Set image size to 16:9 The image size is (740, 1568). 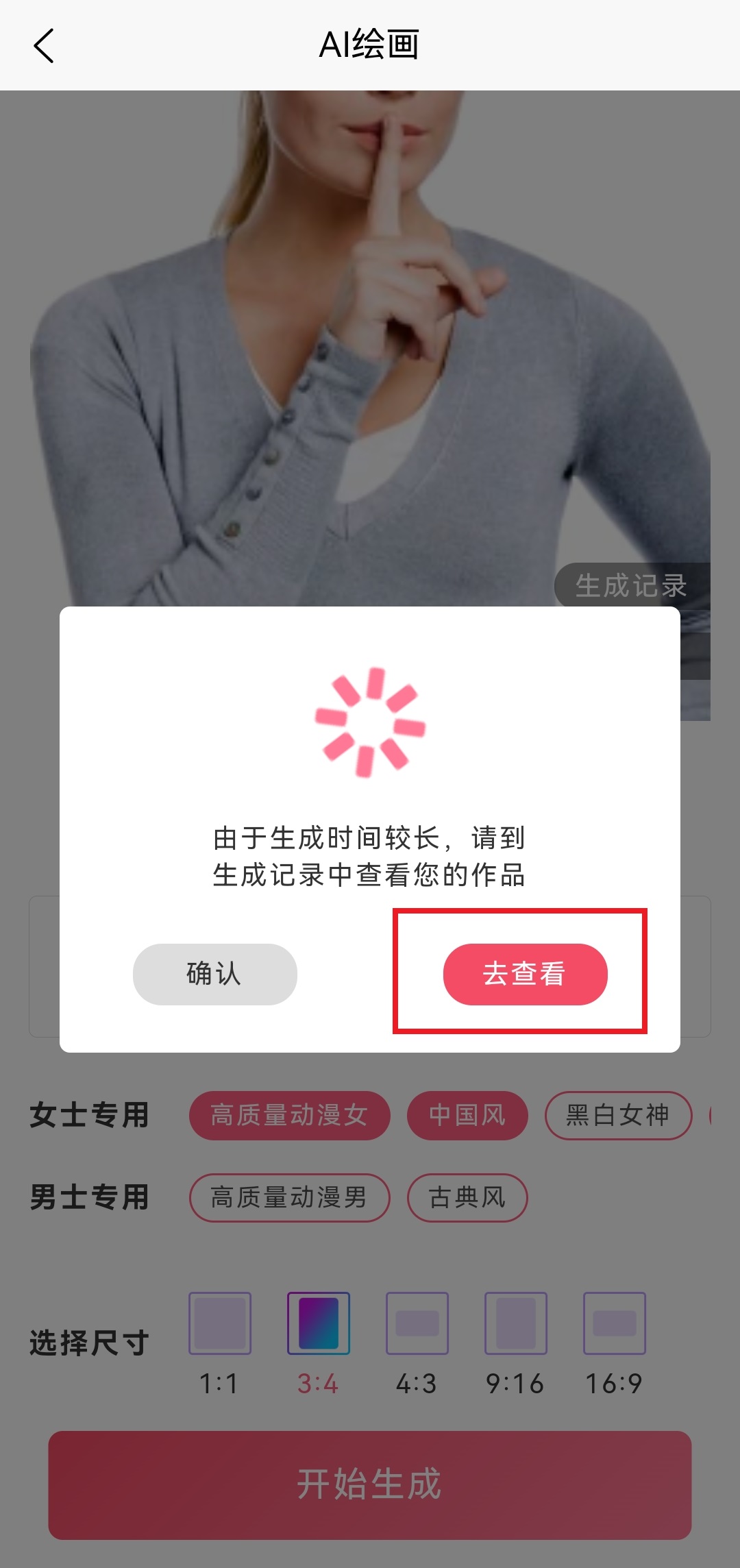click(614, 1323)
